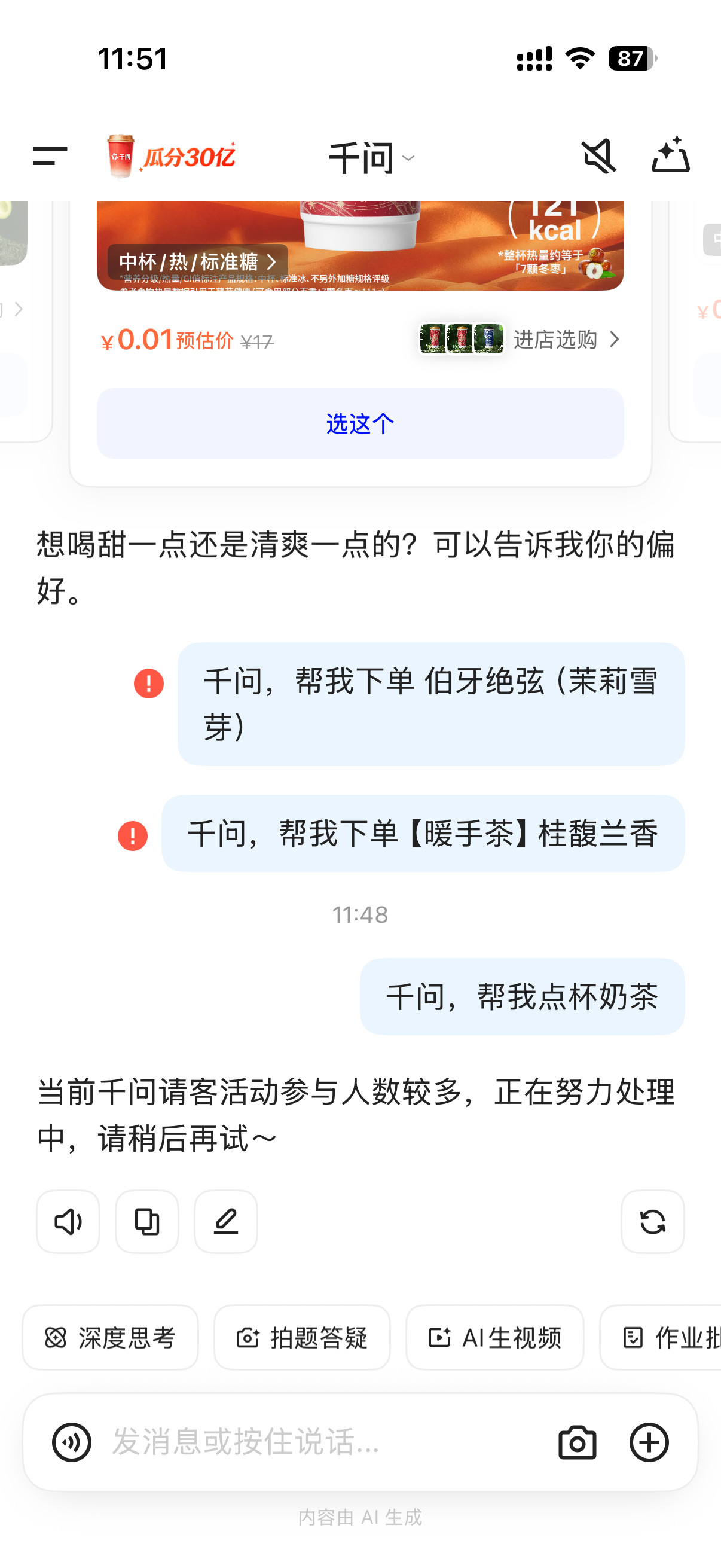Play the reply aloud with the speaker icon
This screenshot has height=1568, width=721.
click(x=68, y=1222)
